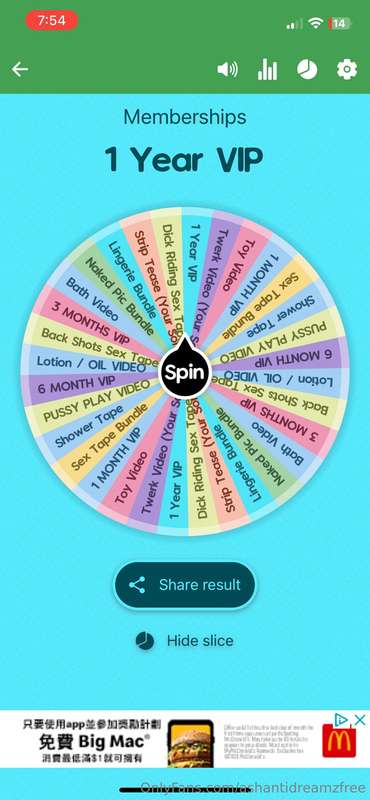
Task: Tap Spin at the wheel center
Action: pyautogui.click(x=184, y=371)
